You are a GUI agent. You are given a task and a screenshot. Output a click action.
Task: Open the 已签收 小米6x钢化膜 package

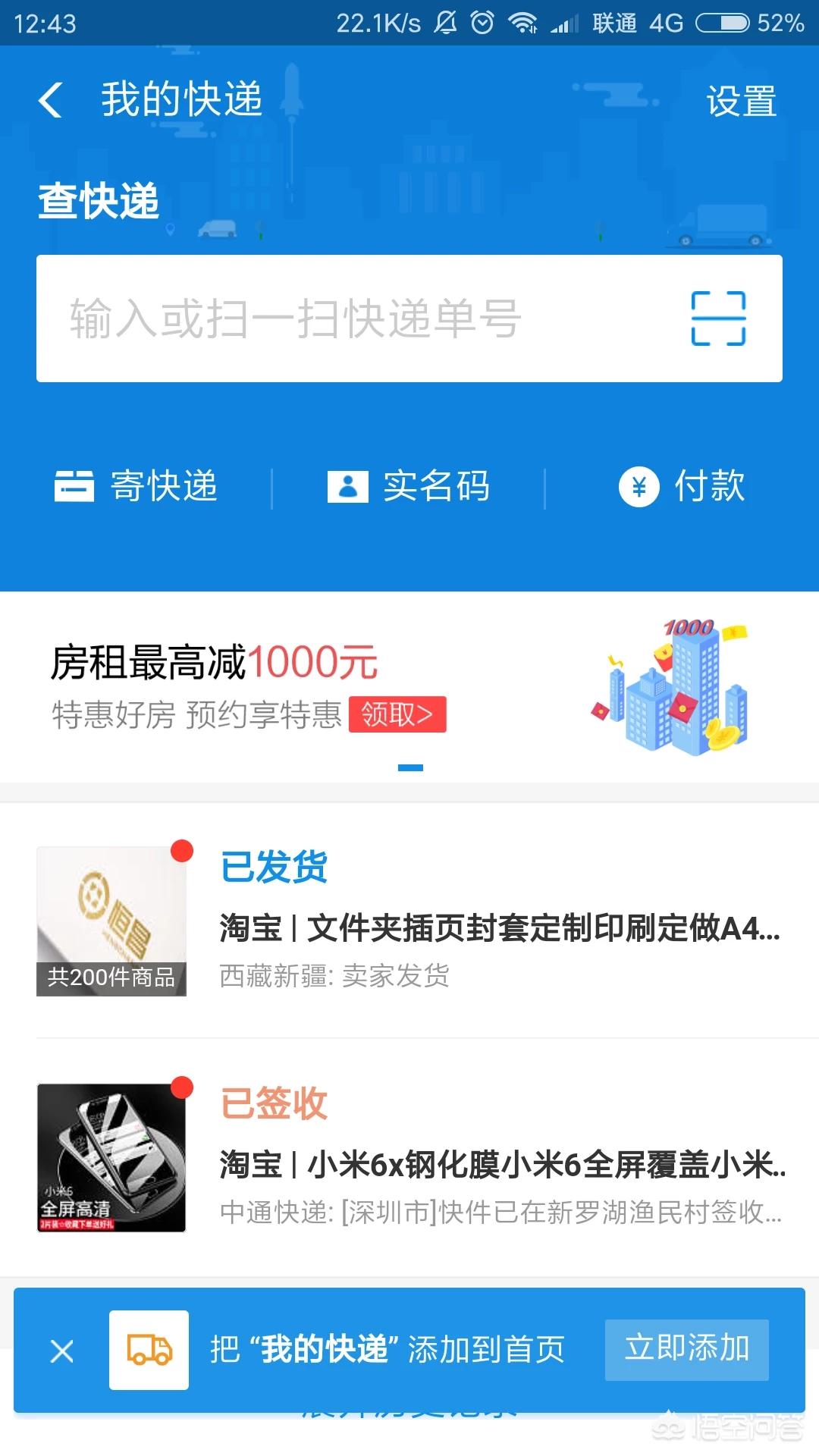click(x=409, y=1157)
